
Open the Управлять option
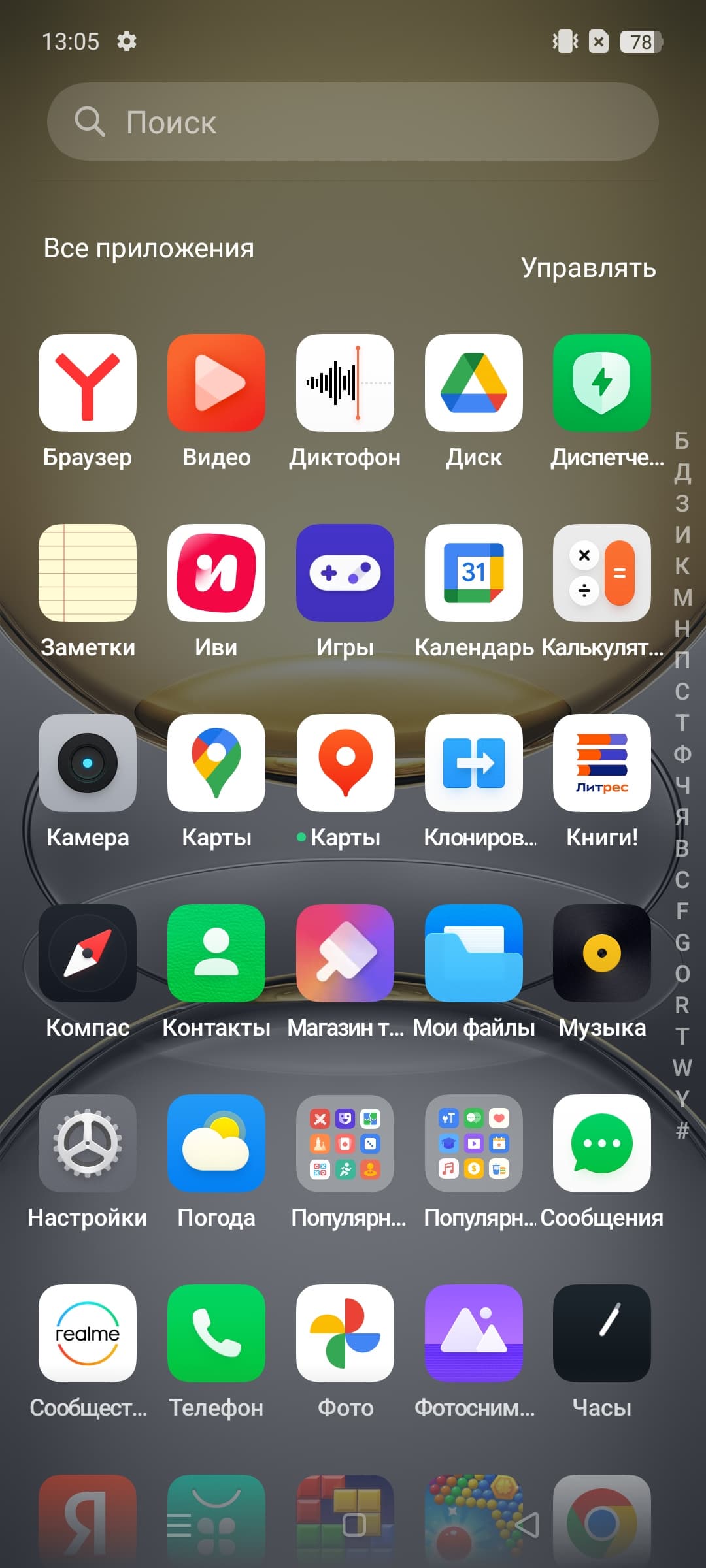click(x=588, y=268)
